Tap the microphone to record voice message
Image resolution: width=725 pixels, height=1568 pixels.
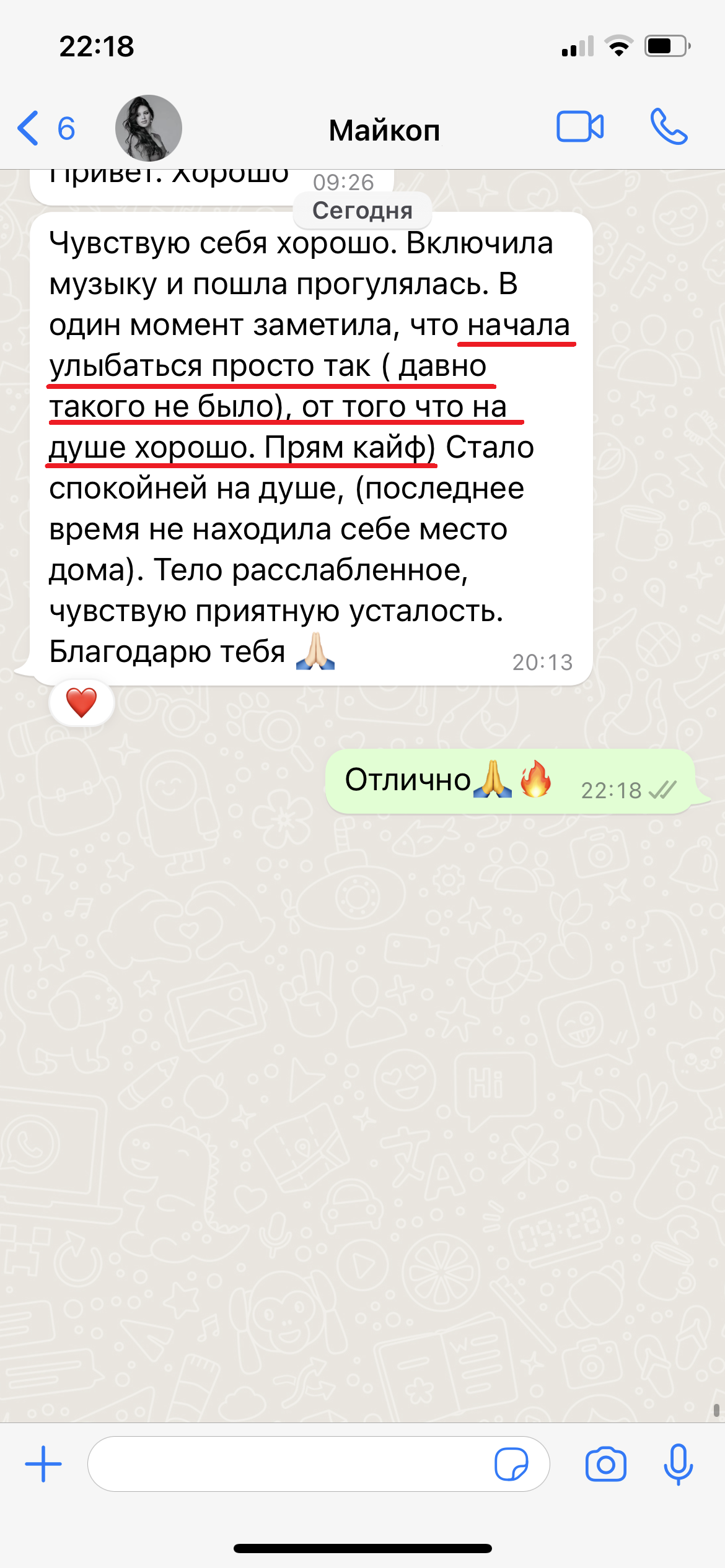tap(678, 1464)
